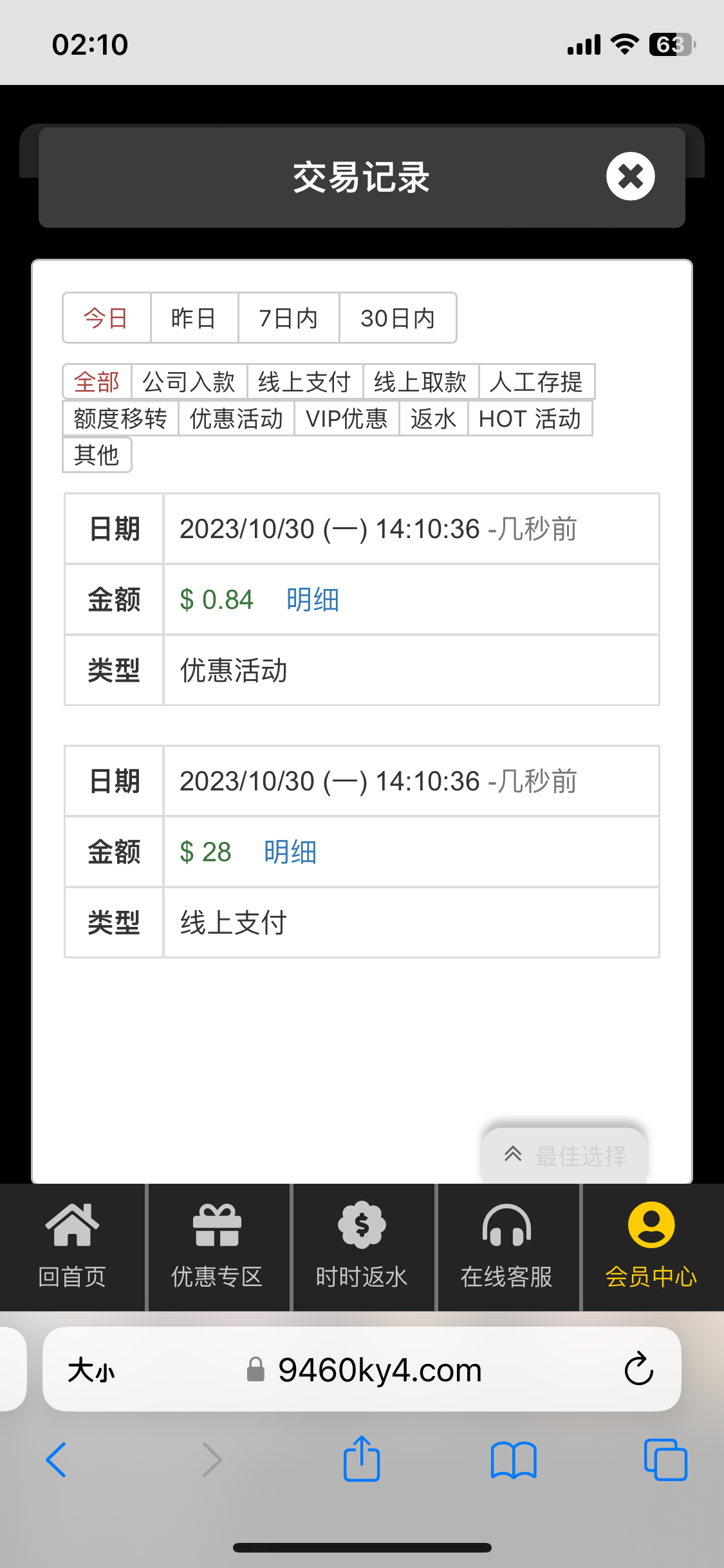Select the HOT 活动 filter
The width and height of the screenshot is (724, 1568).
pos(530,418)
